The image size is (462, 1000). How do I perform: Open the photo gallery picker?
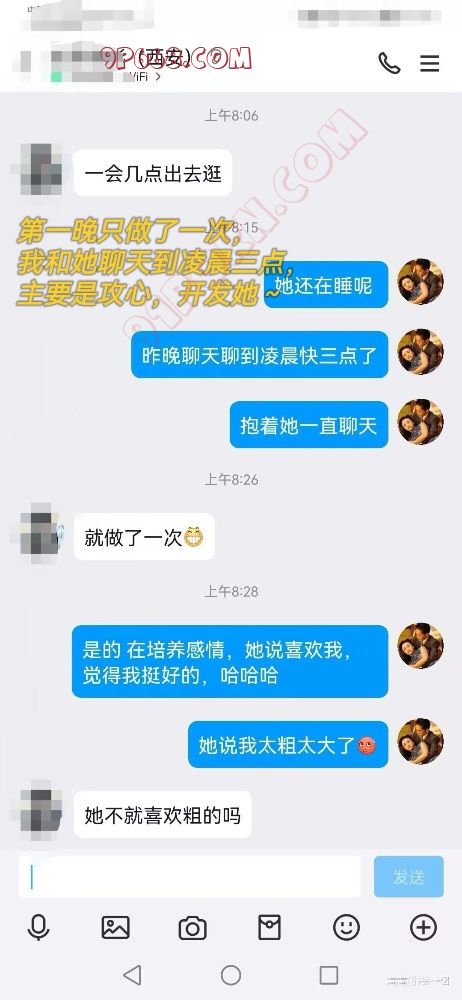(x=116, y=927)
